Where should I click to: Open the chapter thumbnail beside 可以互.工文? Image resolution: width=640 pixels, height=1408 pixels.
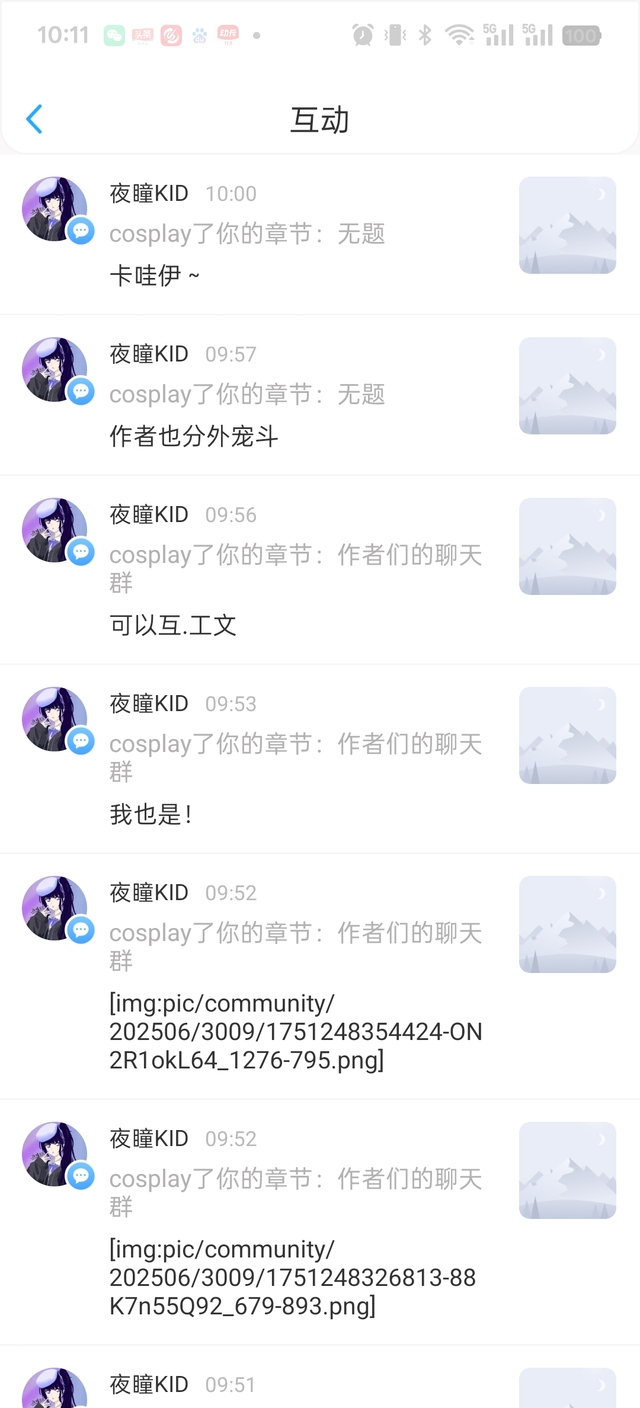pyautogui.click(x=567, y=546)
